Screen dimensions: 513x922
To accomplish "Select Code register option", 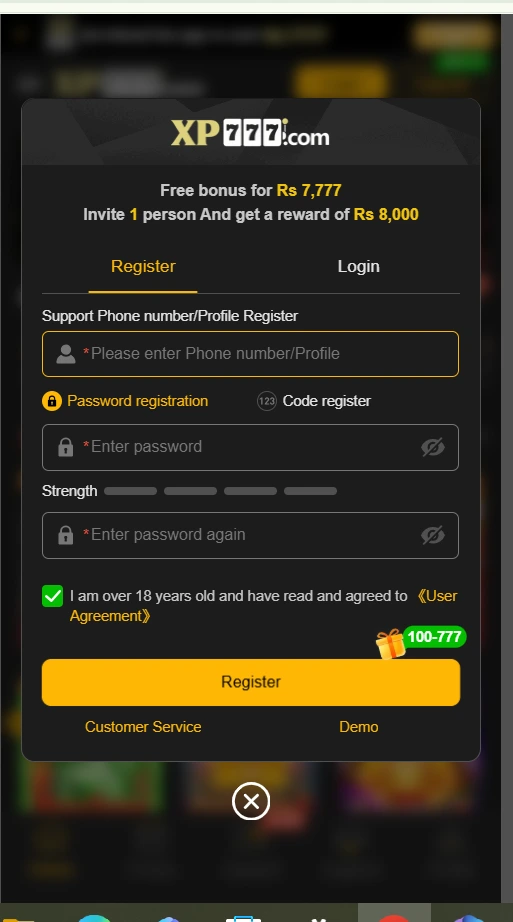I will click(314, 401).
